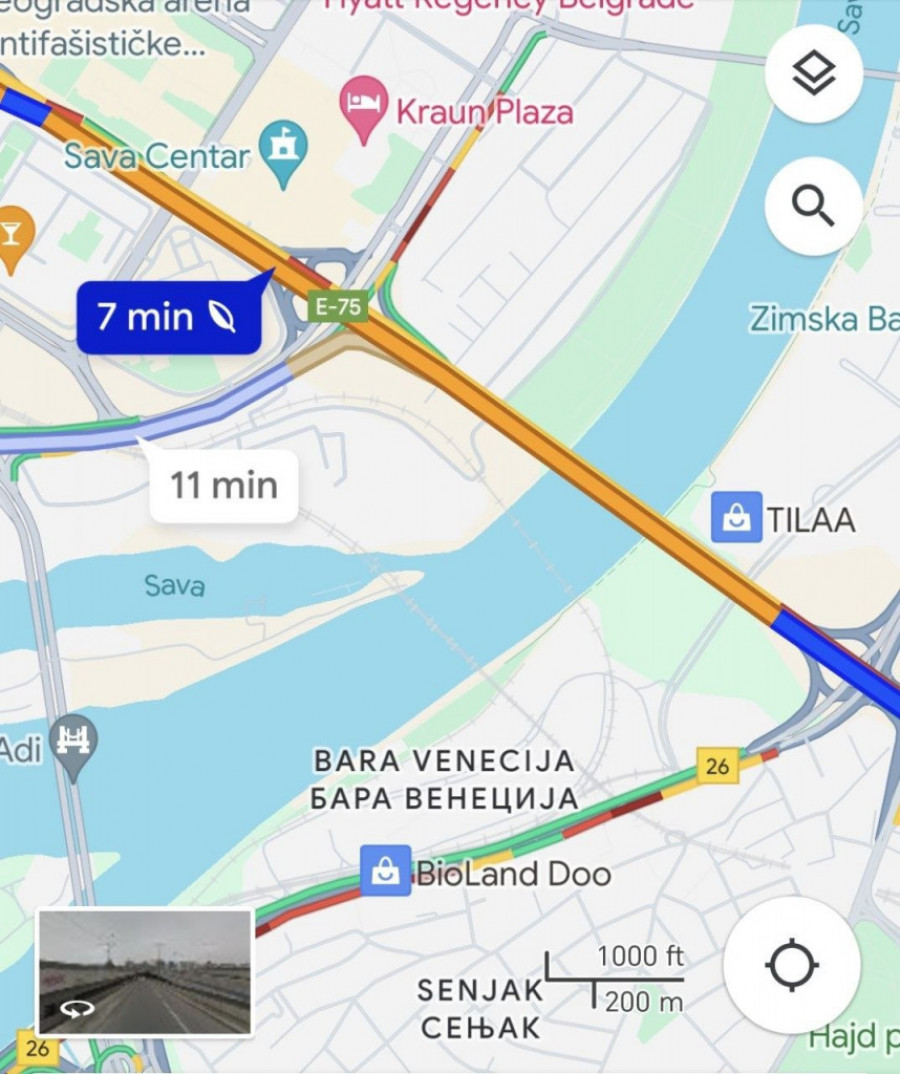Image resolution: width=900 pixels, height=1074 pixels.
Task: Open the TILAA shop marker
Action: [x=736, y=517]
